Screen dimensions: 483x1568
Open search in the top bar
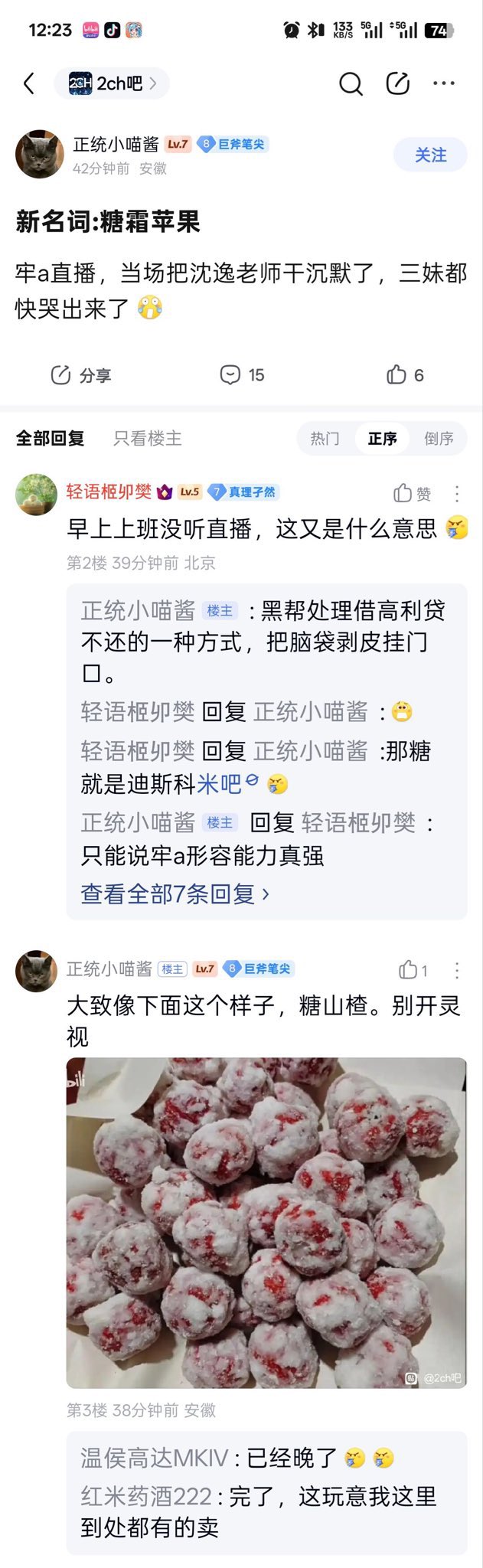[x=351, y=83]
